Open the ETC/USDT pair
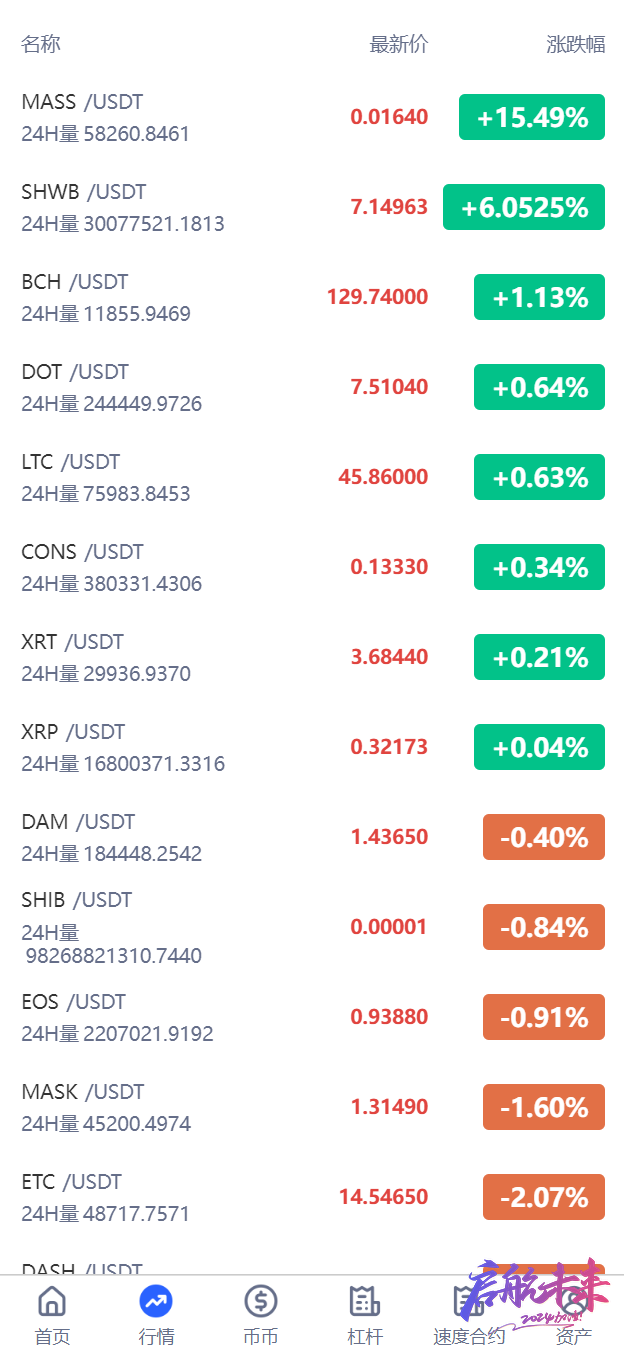This screenshot has height=1348, width=624. point(312,1197)
